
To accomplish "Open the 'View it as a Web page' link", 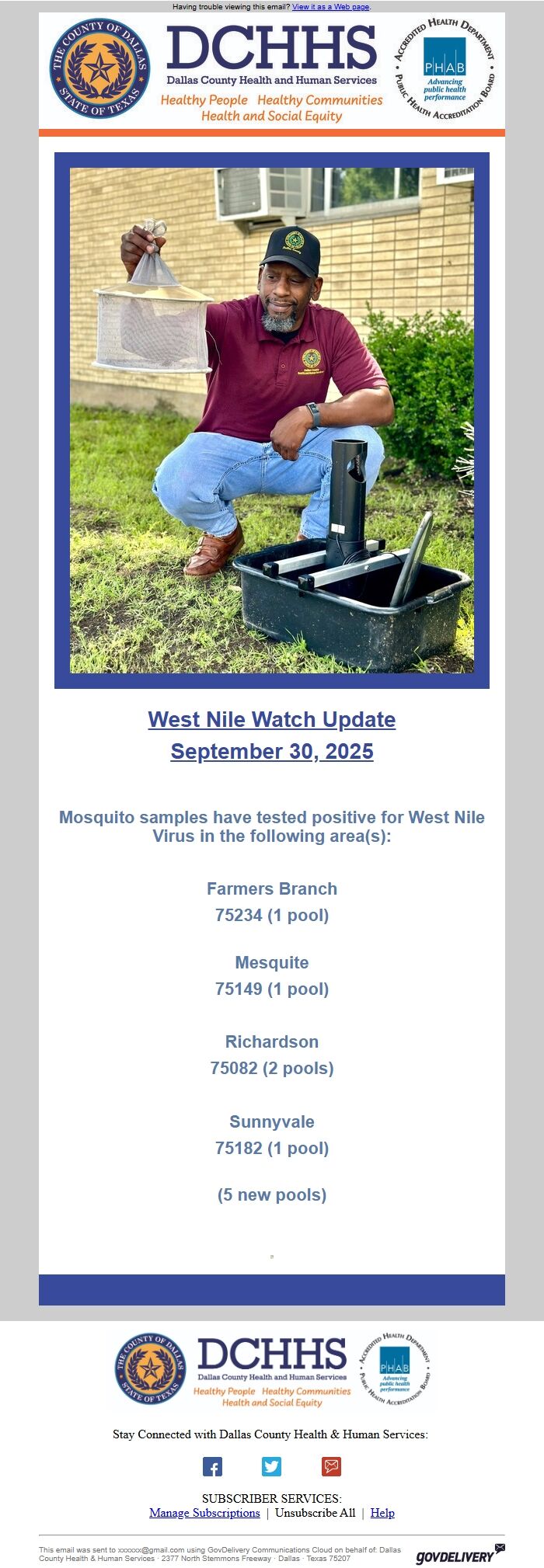I will coord(330,7).
